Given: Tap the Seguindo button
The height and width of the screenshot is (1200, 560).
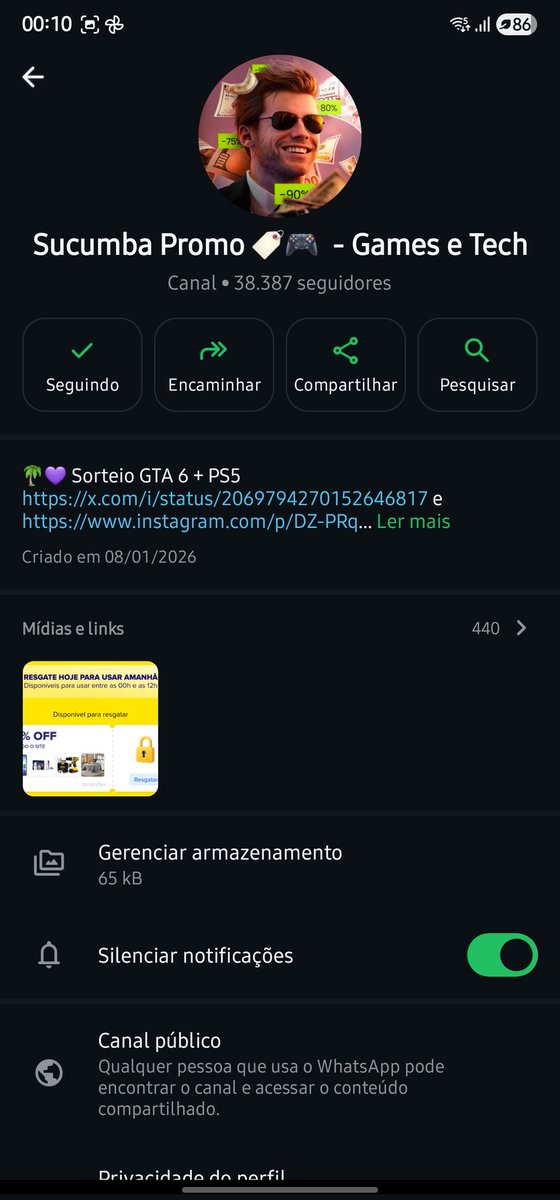Looking at the screenshot, I should tap(82, 365).
